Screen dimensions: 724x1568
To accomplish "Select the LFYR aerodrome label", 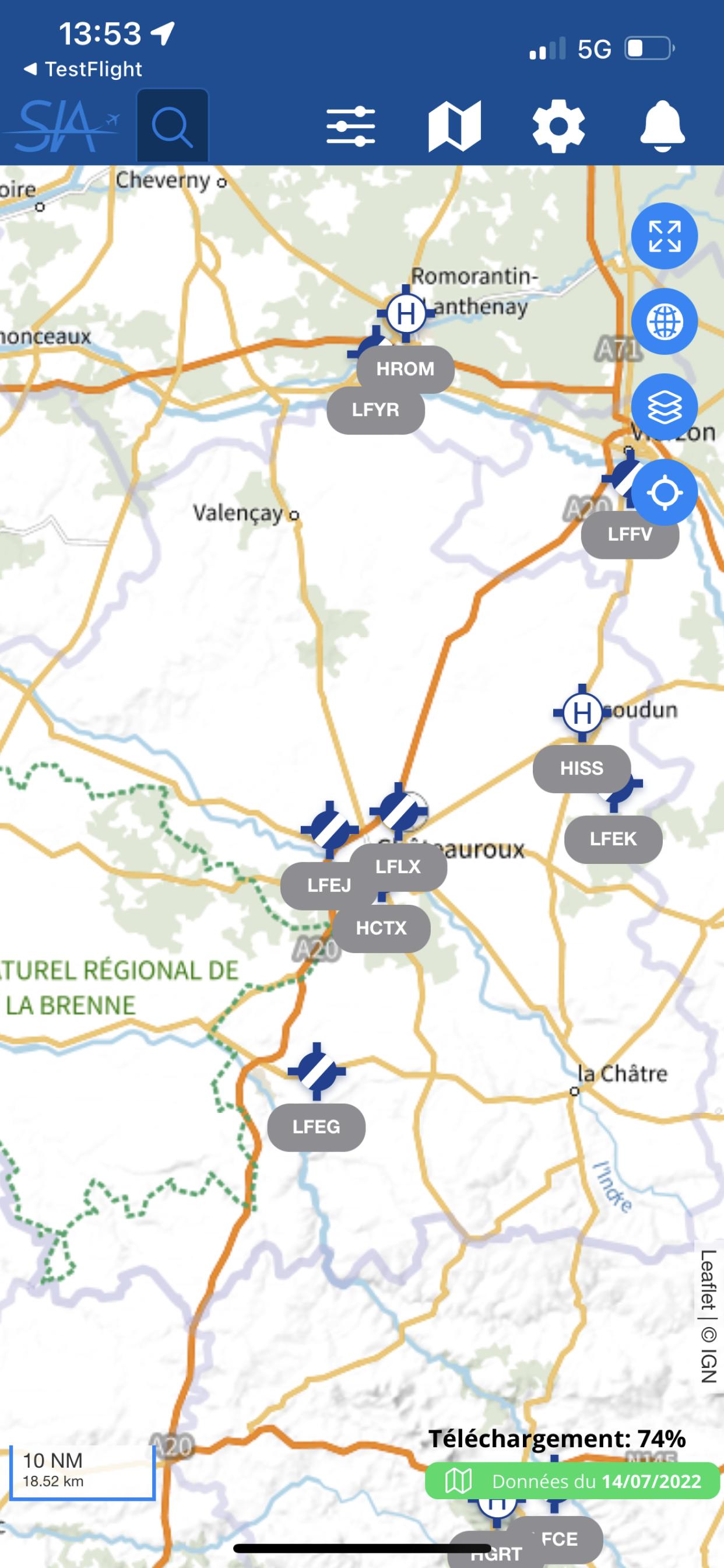I will tap(375, 410).
